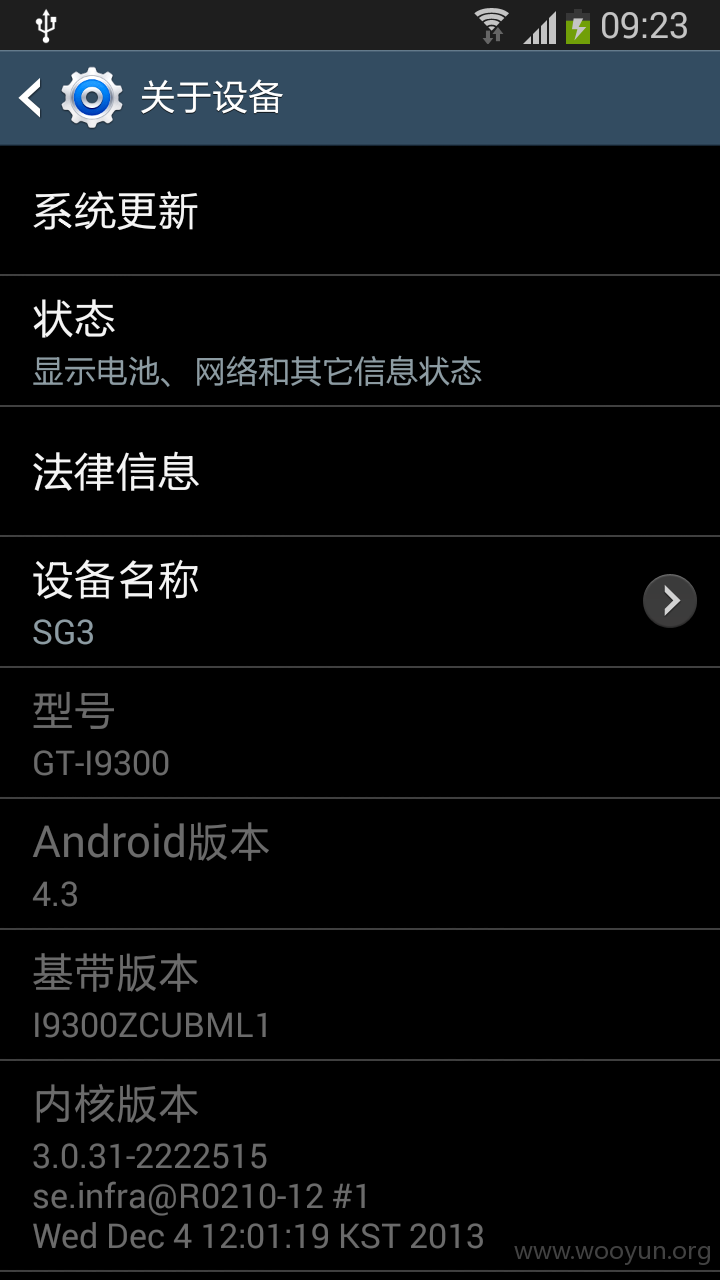Open the 状态 status row
This screenshot has width=720, height=1280.
360,341
